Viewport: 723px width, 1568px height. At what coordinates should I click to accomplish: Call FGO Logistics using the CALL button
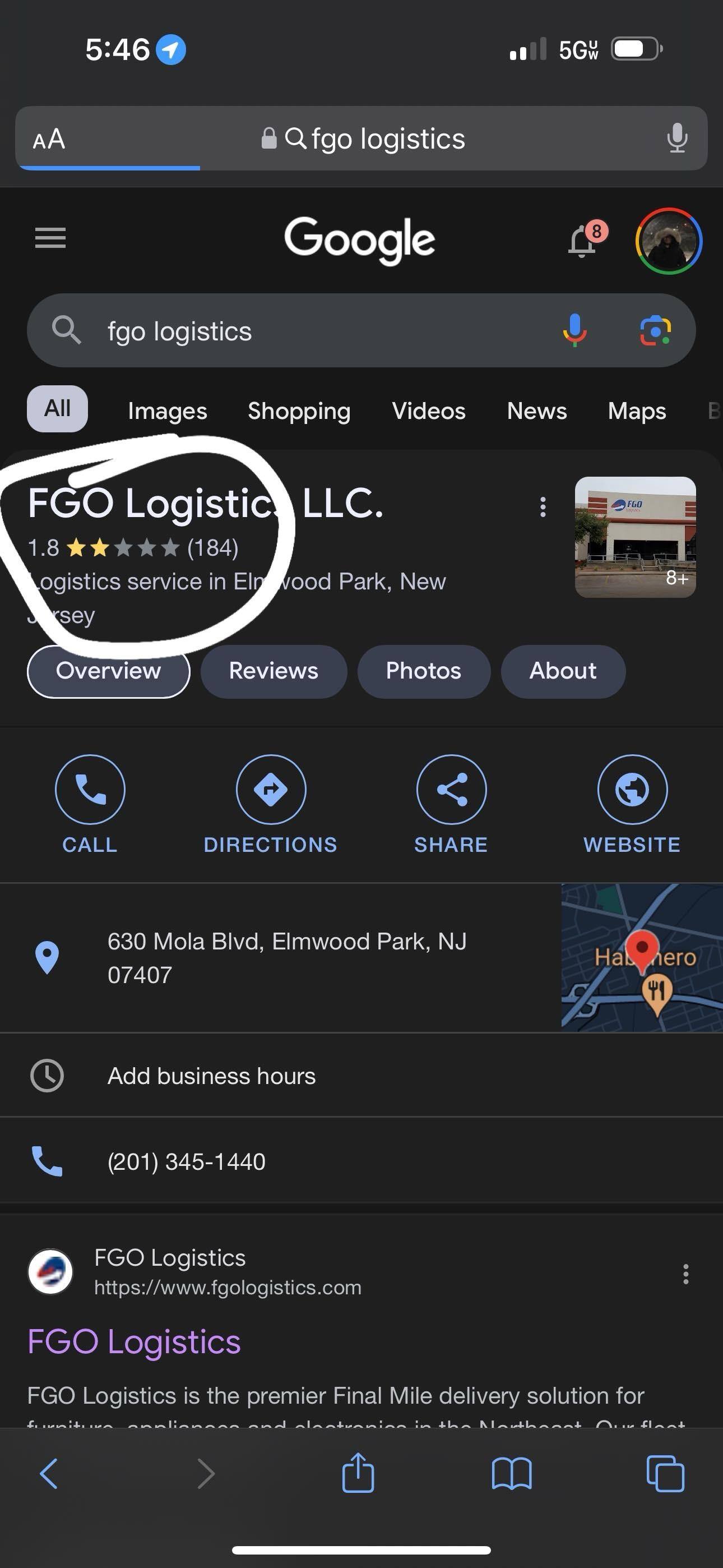coord(90,803)
